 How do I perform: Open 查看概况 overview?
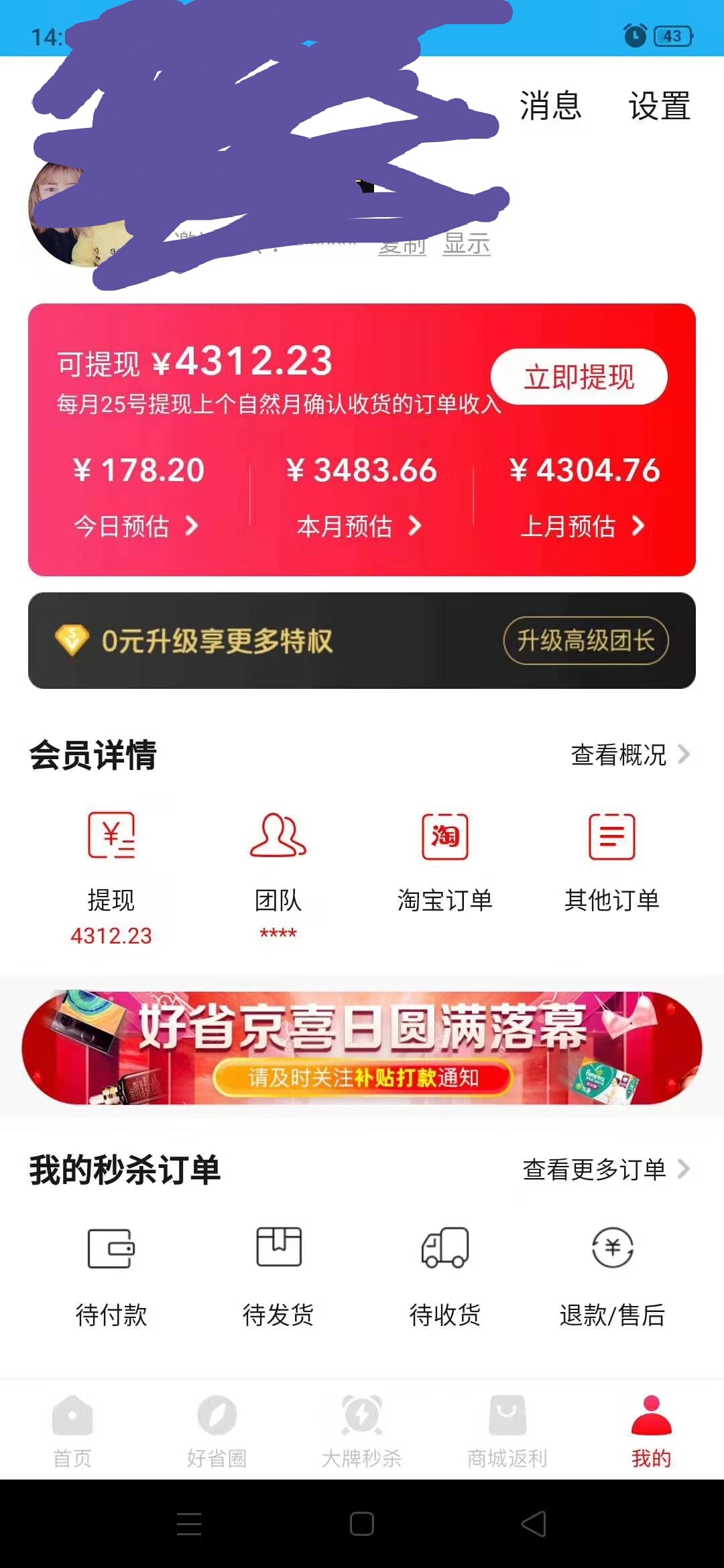(x=630, y=755)
